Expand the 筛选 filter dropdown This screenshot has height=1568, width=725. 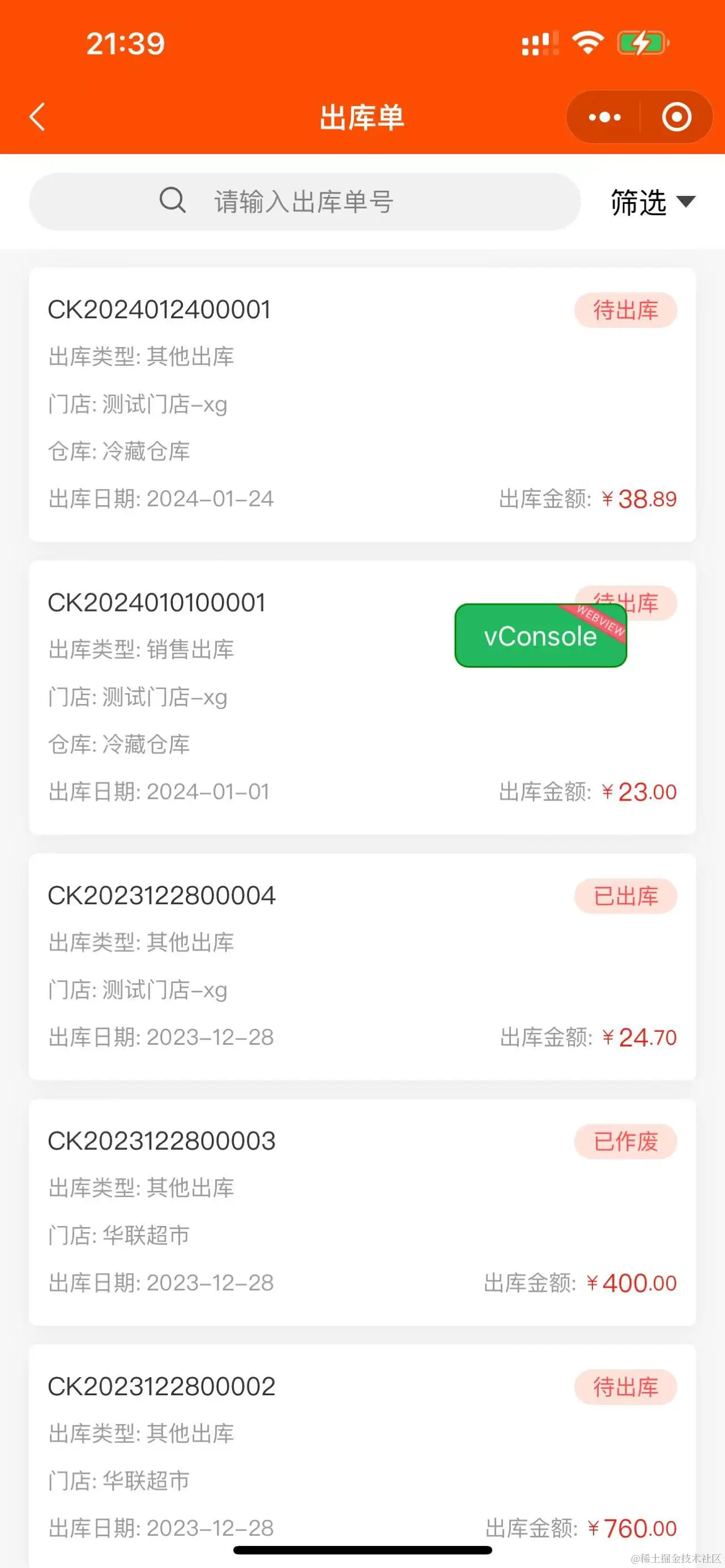(652, 202)
